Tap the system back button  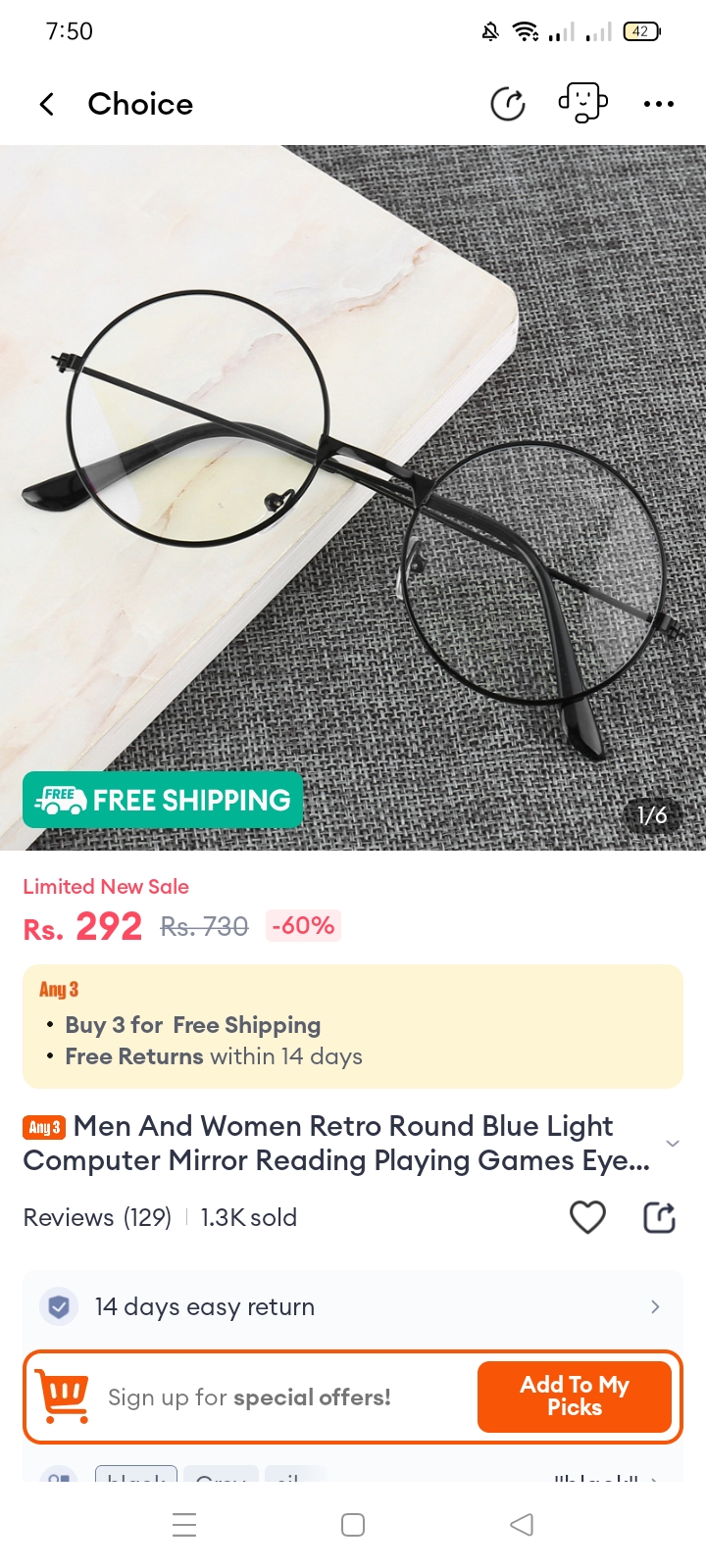pyautogui.click(x=522, y=1525)
